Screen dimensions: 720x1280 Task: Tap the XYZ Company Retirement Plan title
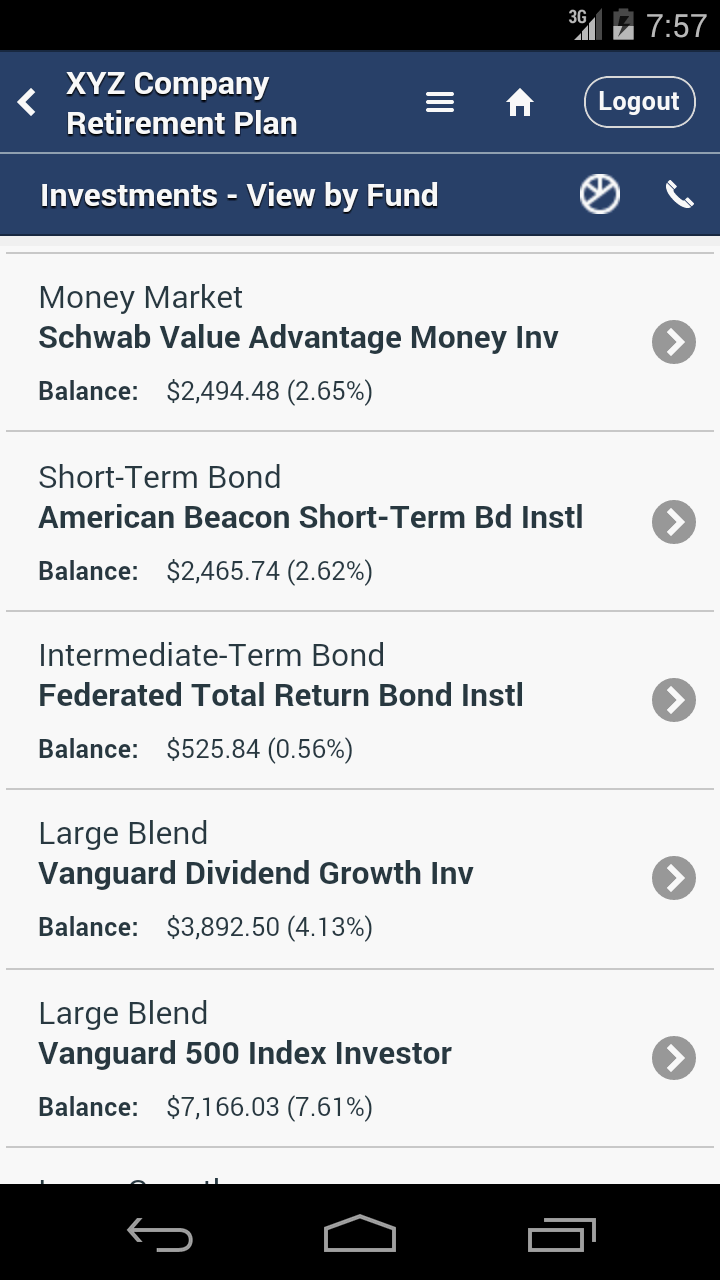pos(181,102)
